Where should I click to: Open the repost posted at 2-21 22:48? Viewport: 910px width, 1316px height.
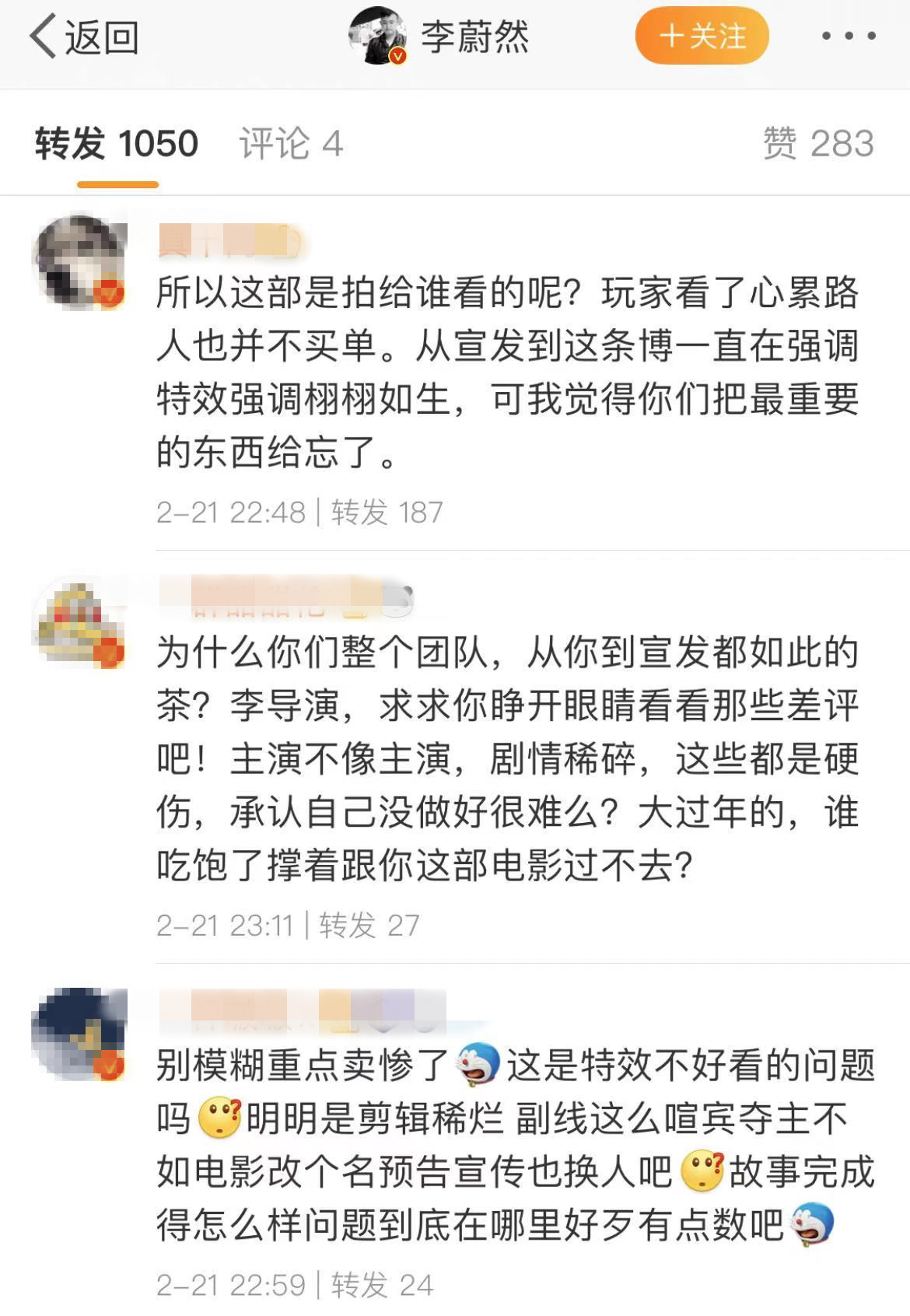point(506,372)
